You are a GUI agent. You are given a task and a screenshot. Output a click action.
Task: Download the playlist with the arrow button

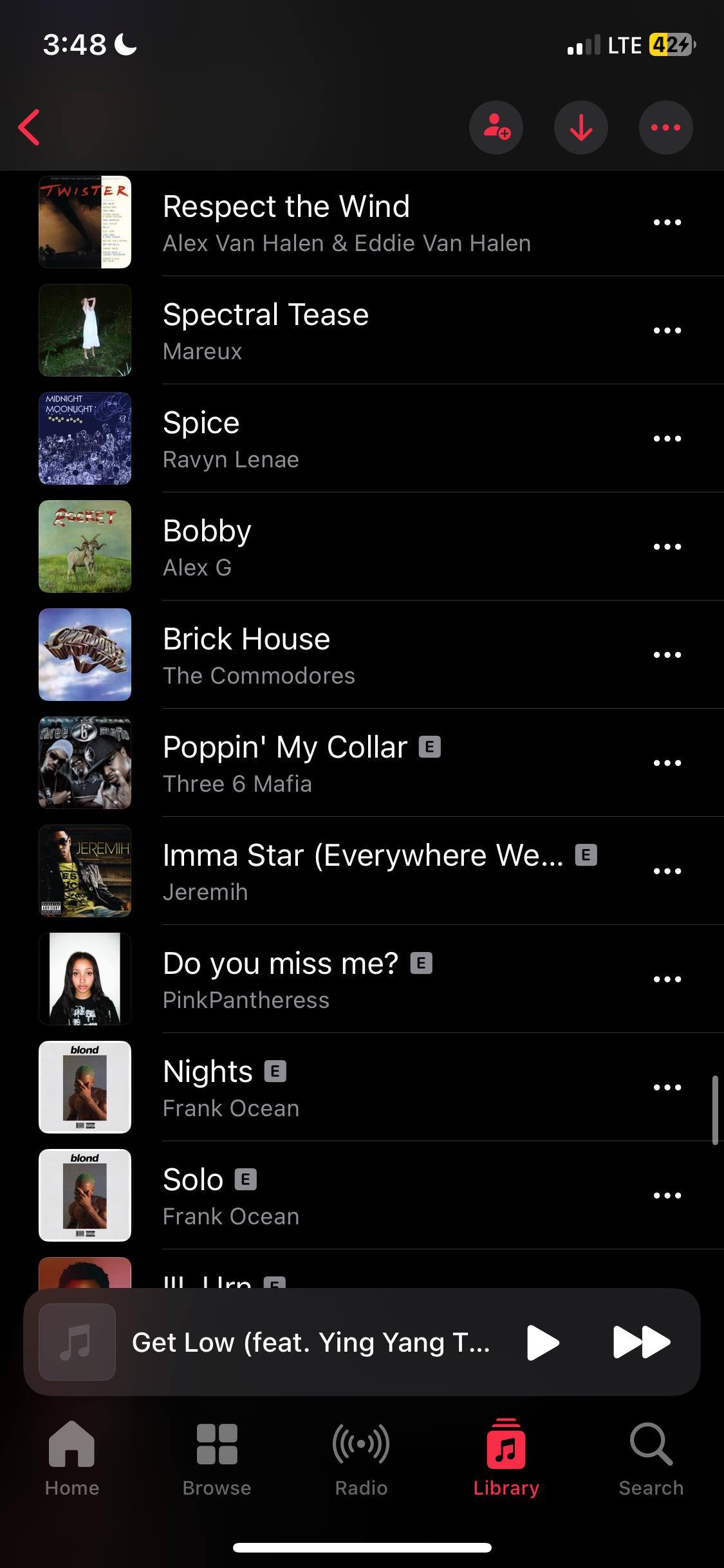[x=581, y=127]
